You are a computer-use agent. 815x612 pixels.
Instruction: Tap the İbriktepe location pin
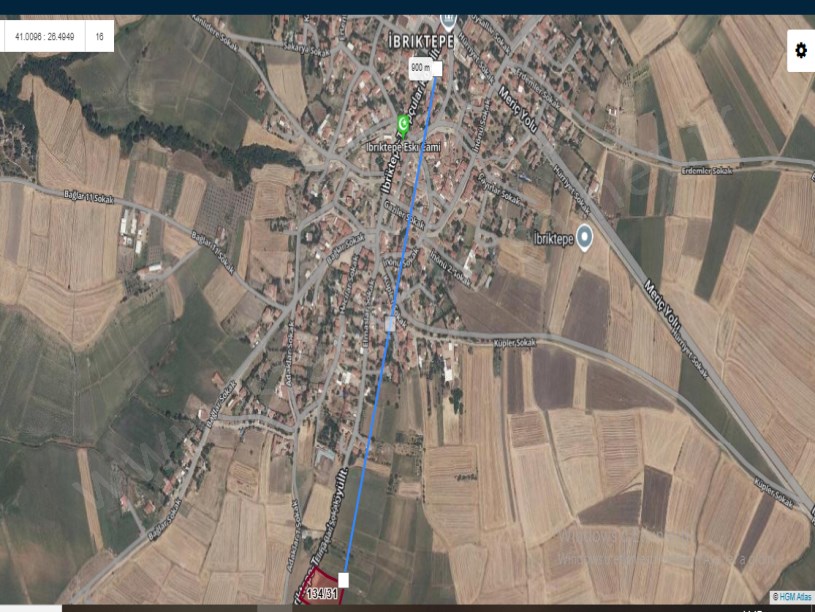click(585, 236)
